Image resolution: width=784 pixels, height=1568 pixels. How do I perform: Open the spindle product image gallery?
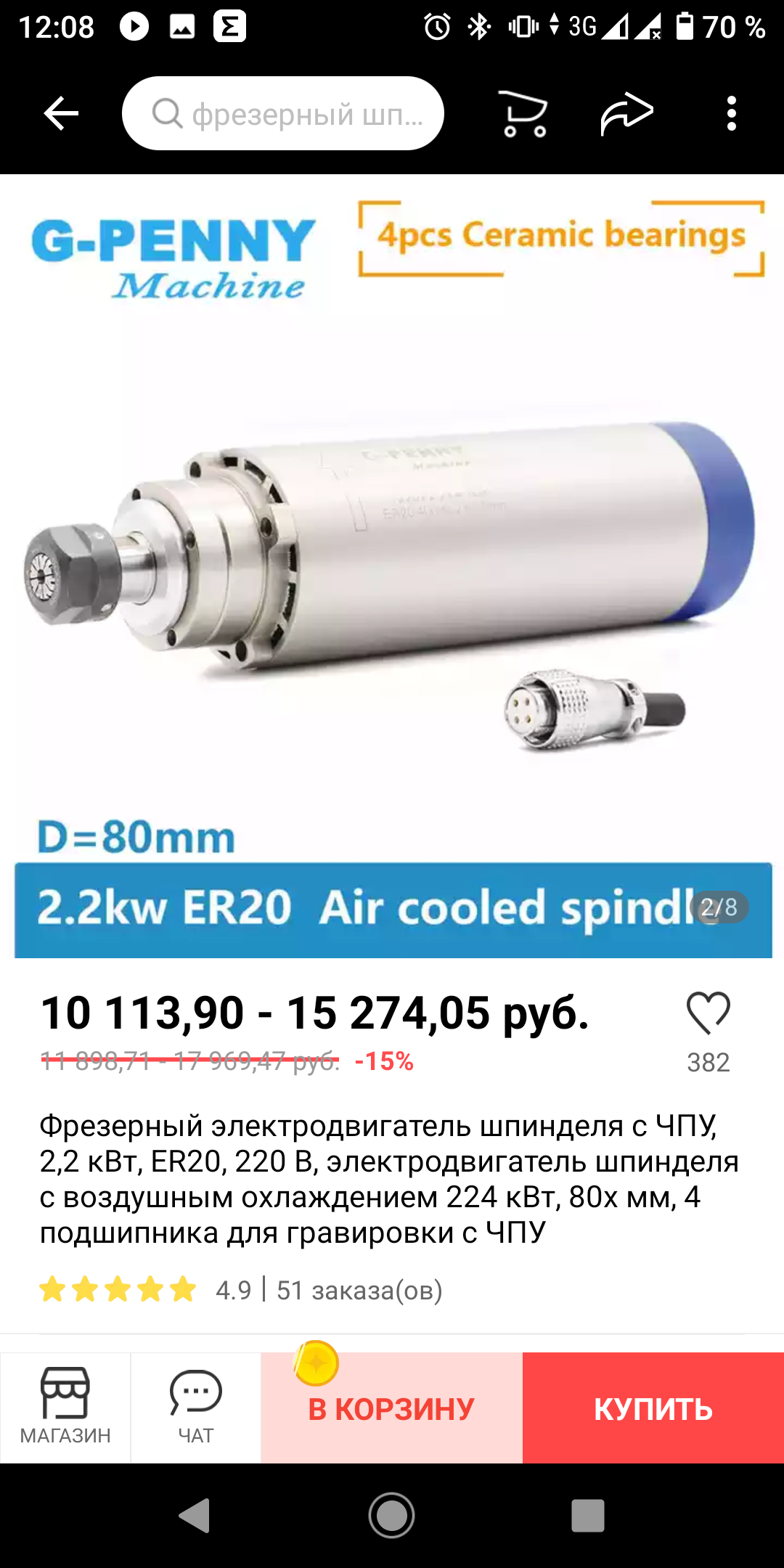point(392,566)
